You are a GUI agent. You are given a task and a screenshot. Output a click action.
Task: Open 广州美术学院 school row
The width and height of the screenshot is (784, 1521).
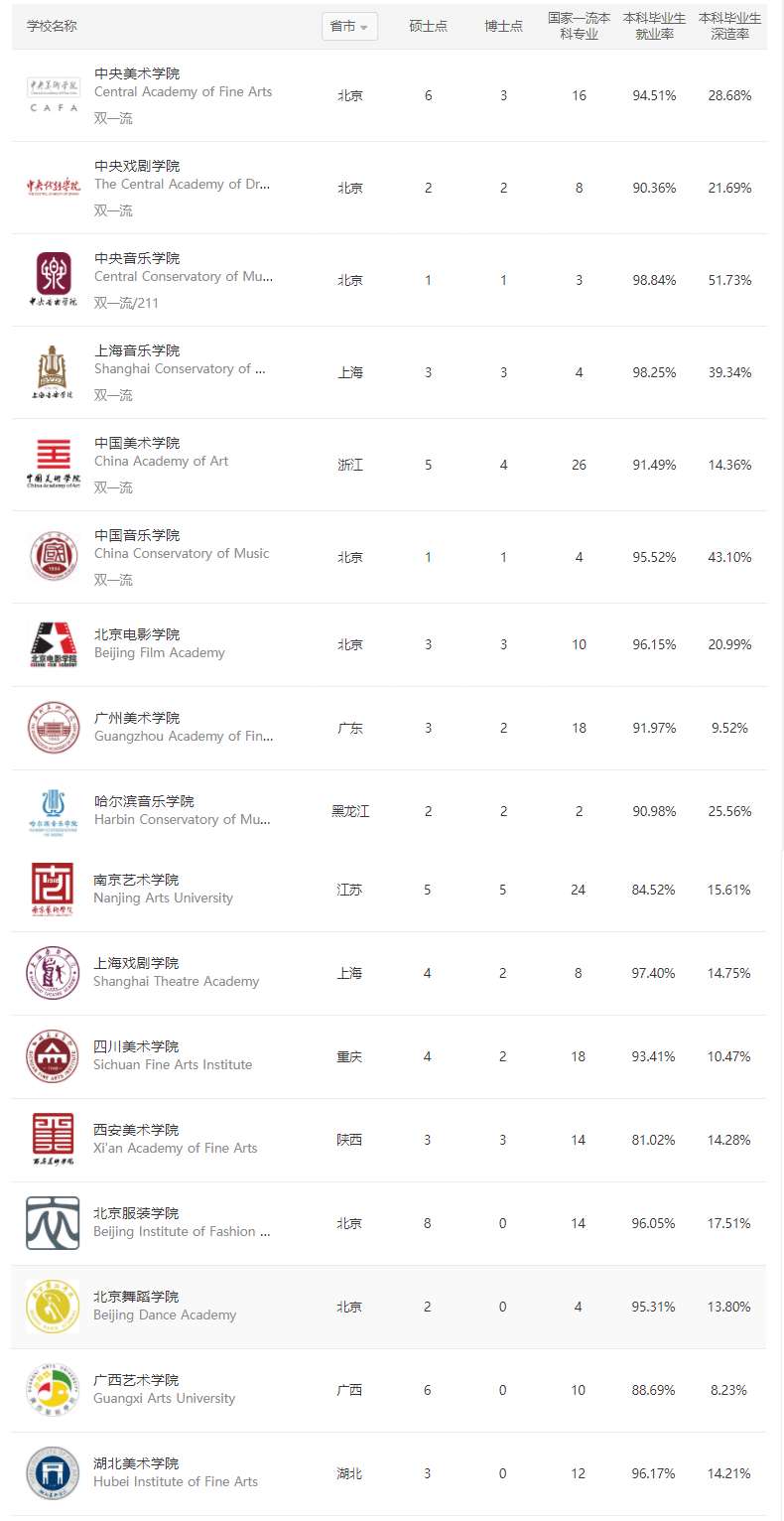click(x=389, y=729)
